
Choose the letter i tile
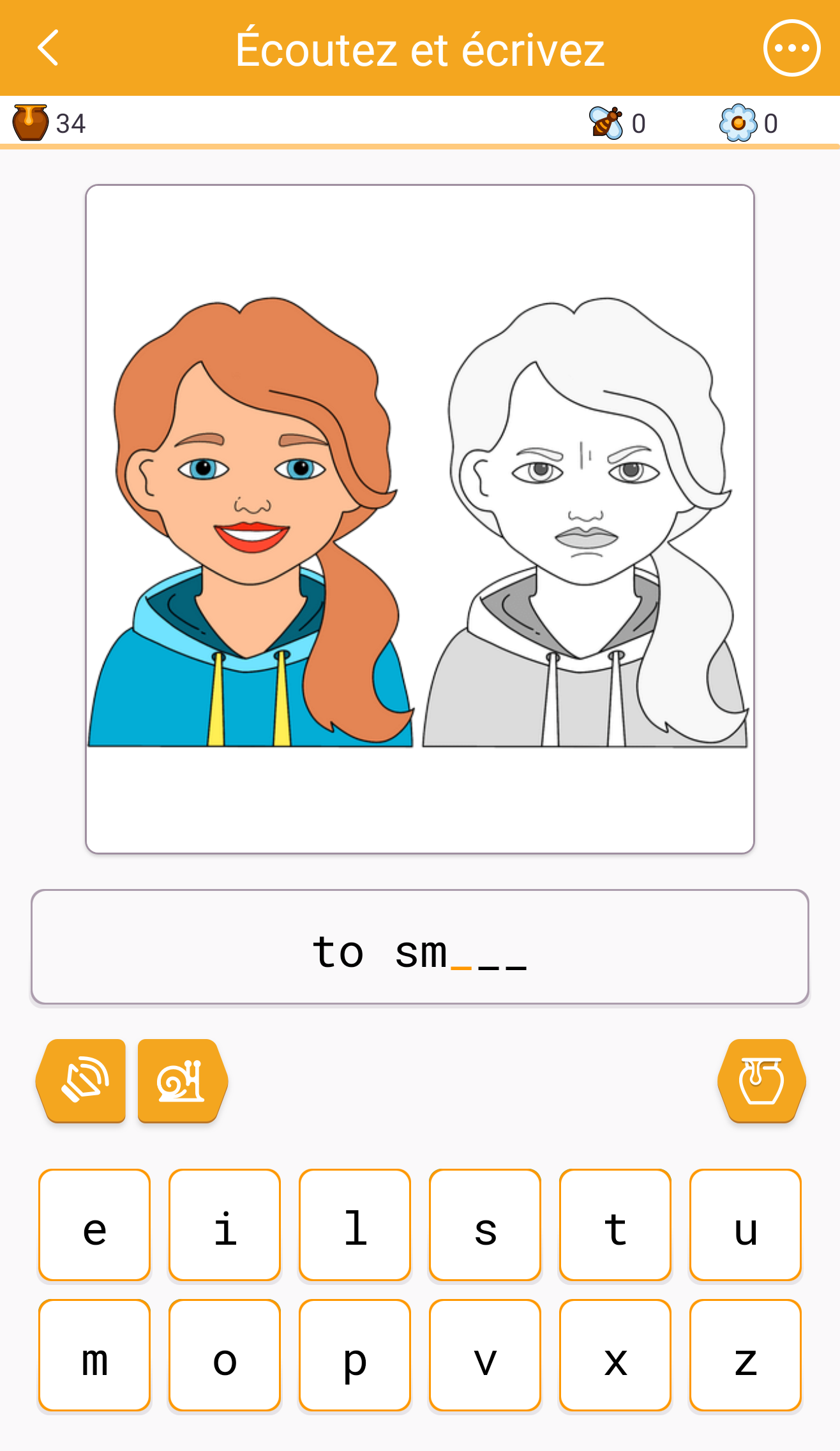(225, 1225)
